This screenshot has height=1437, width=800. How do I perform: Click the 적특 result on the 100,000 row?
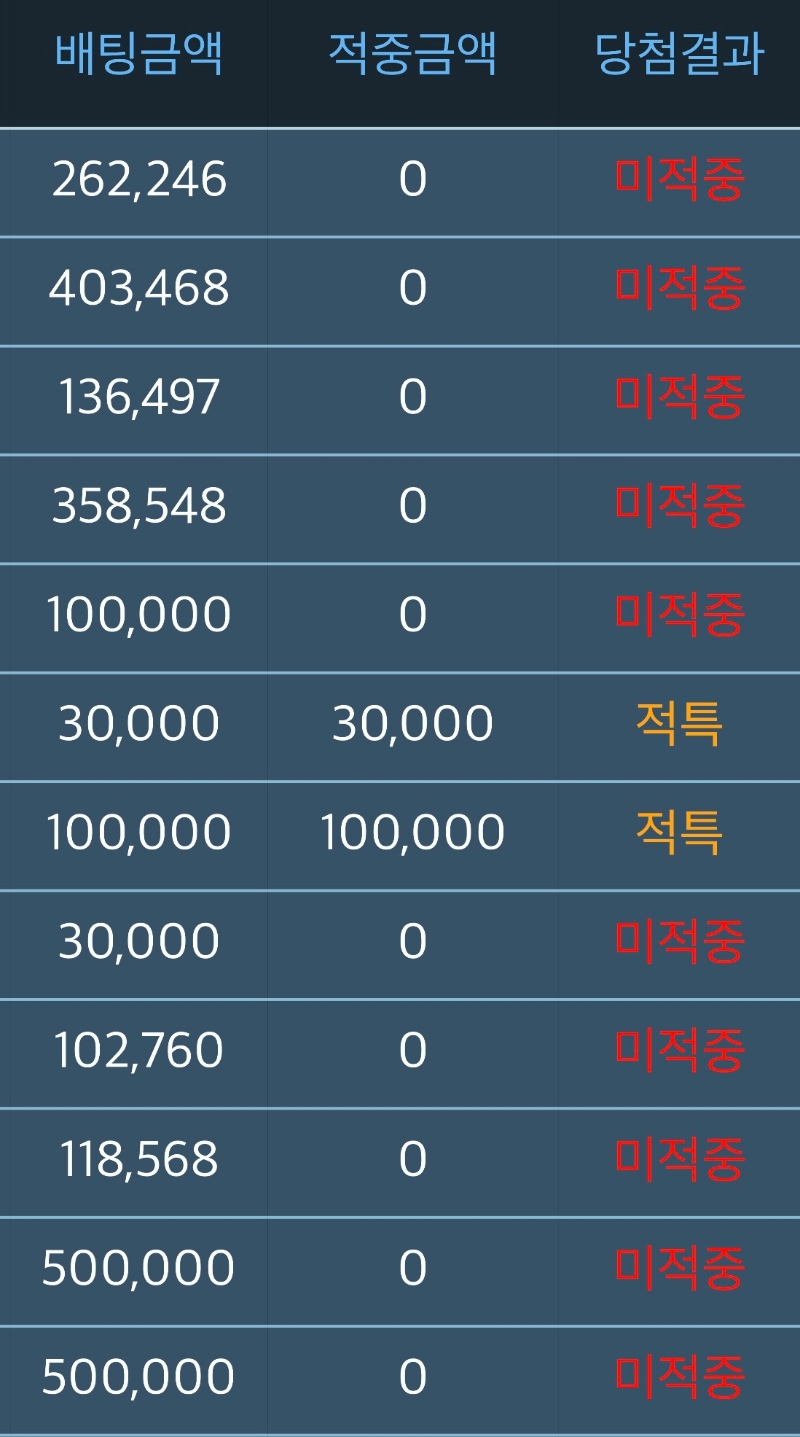[x=675, y=832]
